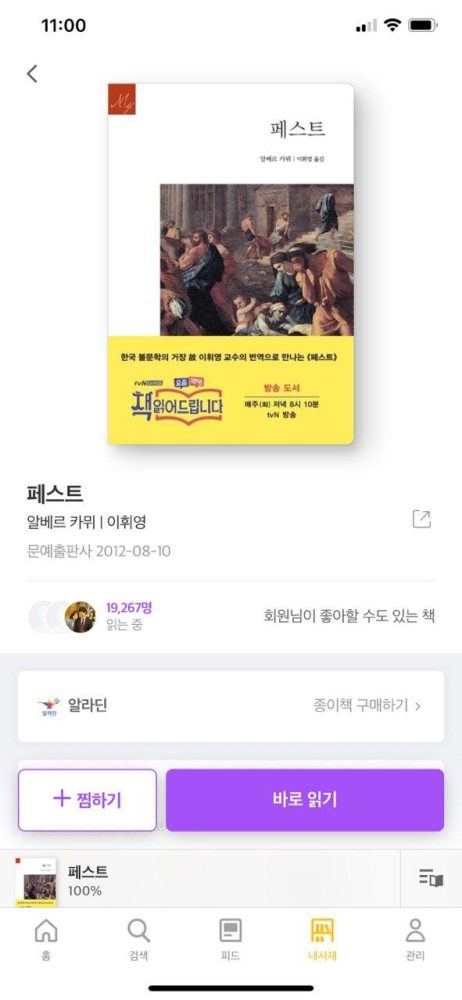Open the reading list icon beside 페스트

[431, 878]
